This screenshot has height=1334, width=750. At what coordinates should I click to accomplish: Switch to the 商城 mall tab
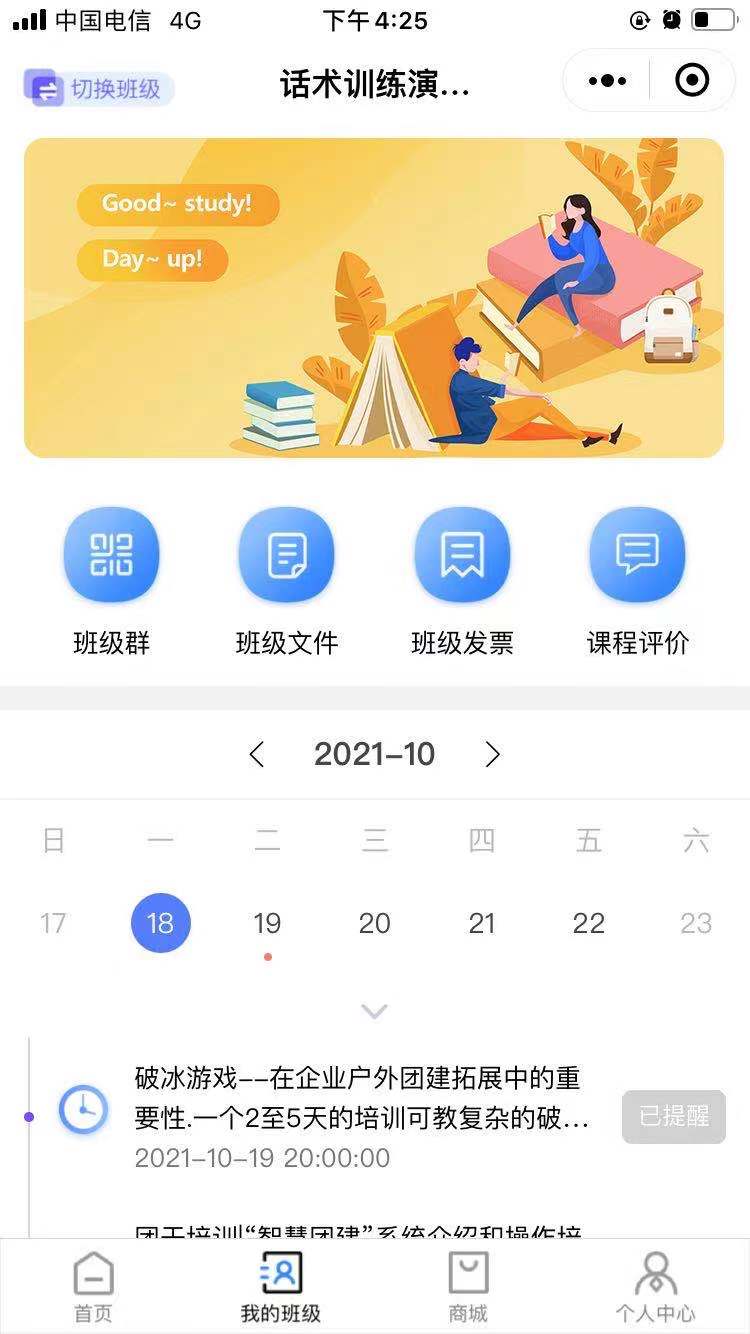[468, 1288]
